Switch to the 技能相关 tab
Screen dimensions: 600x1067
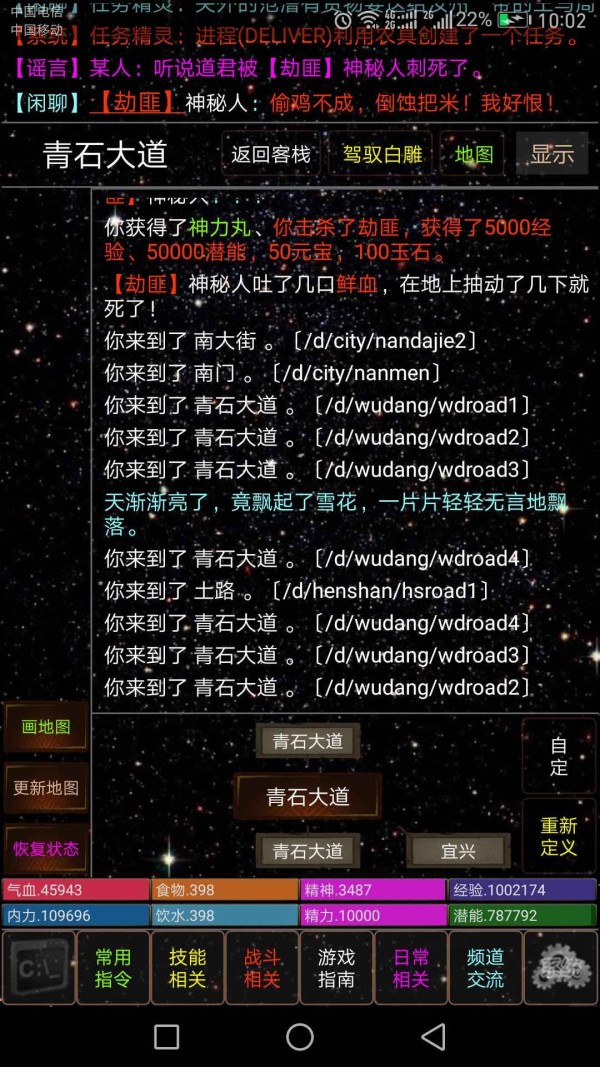[x=187, y=968]
